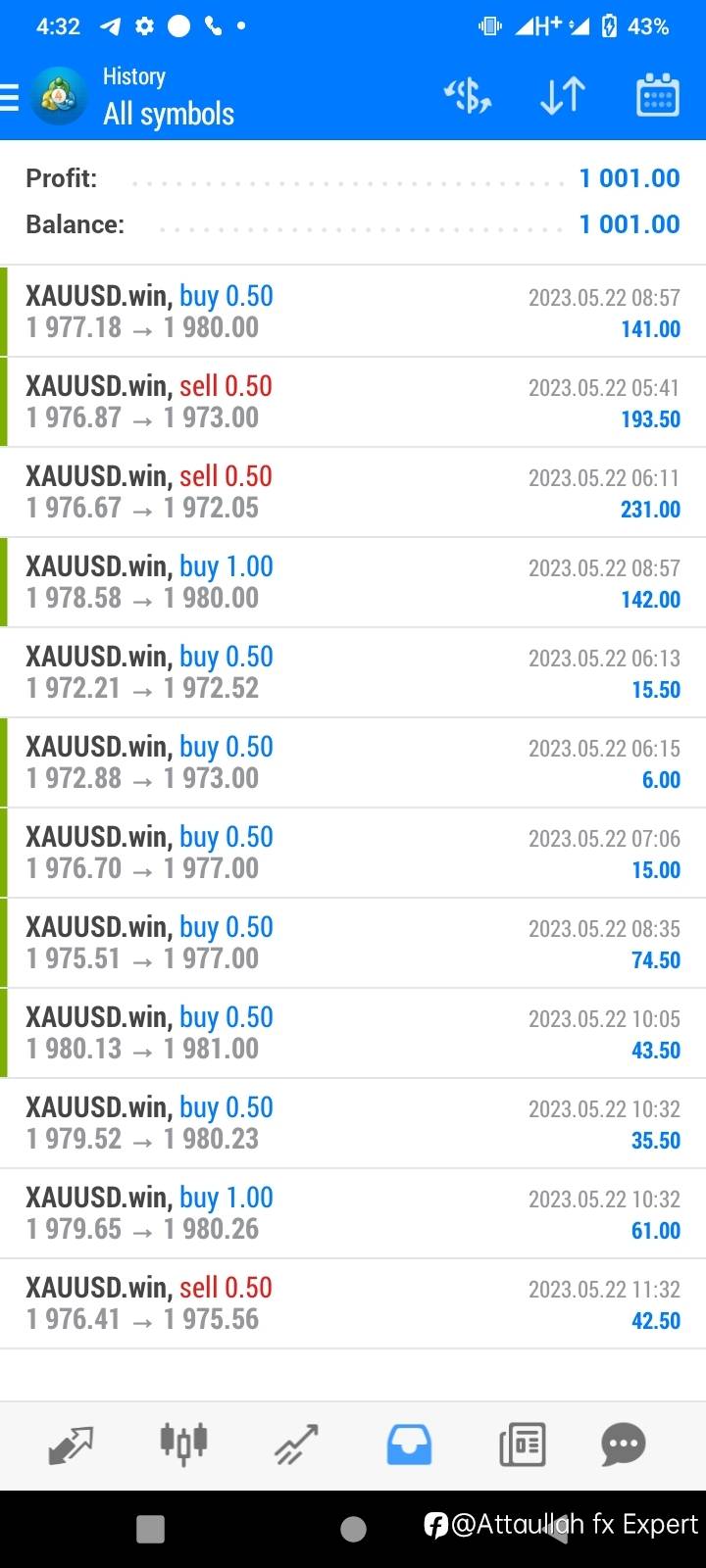Open the Messages chat tab
Image resolution: width=706 pixels, height=1568 pixels.
624,1445
